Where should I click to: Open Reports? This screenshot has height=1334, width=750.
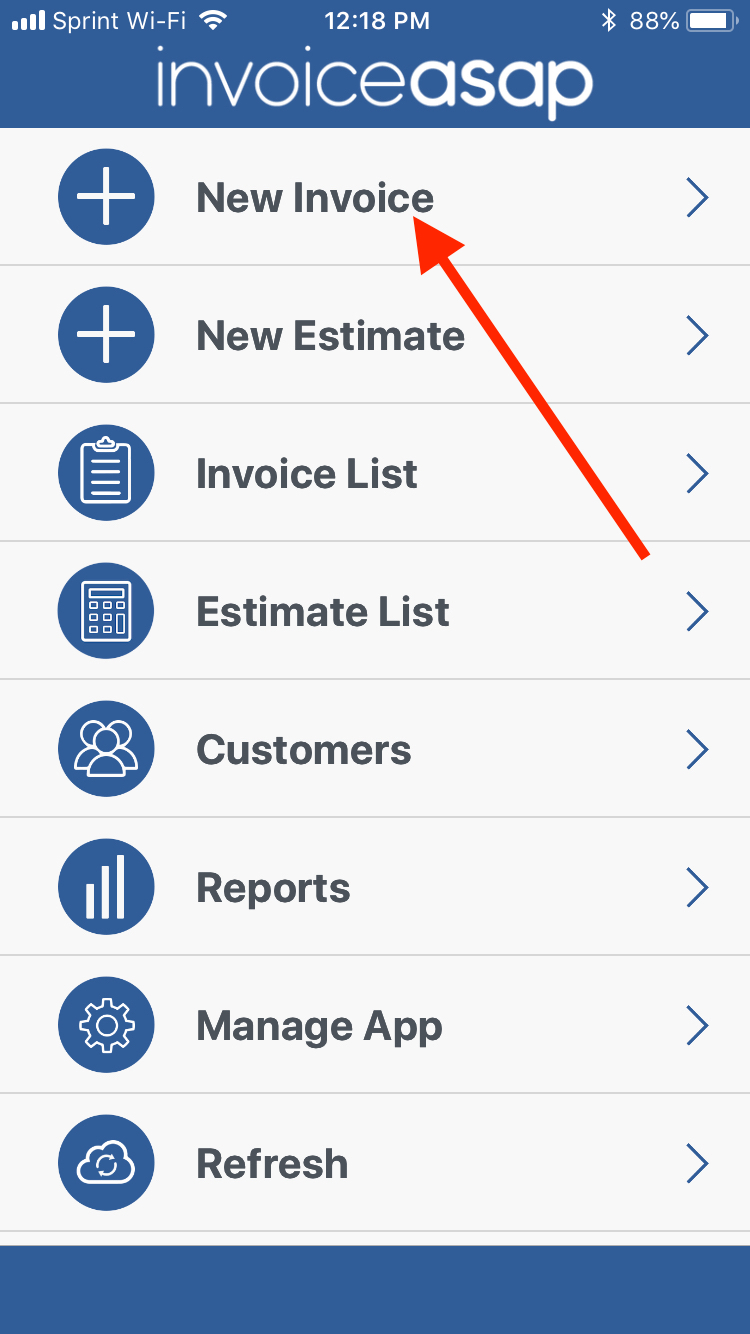273,887
